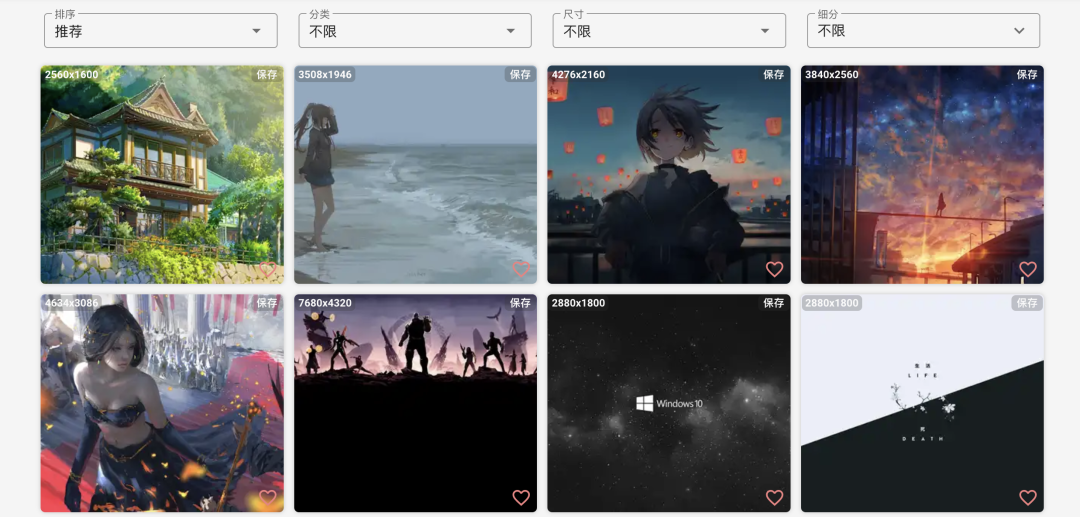The image size is (1080, 517).
Task: Save the 3508x1946 beach wallpaper
Action: (x=520, y=75)
